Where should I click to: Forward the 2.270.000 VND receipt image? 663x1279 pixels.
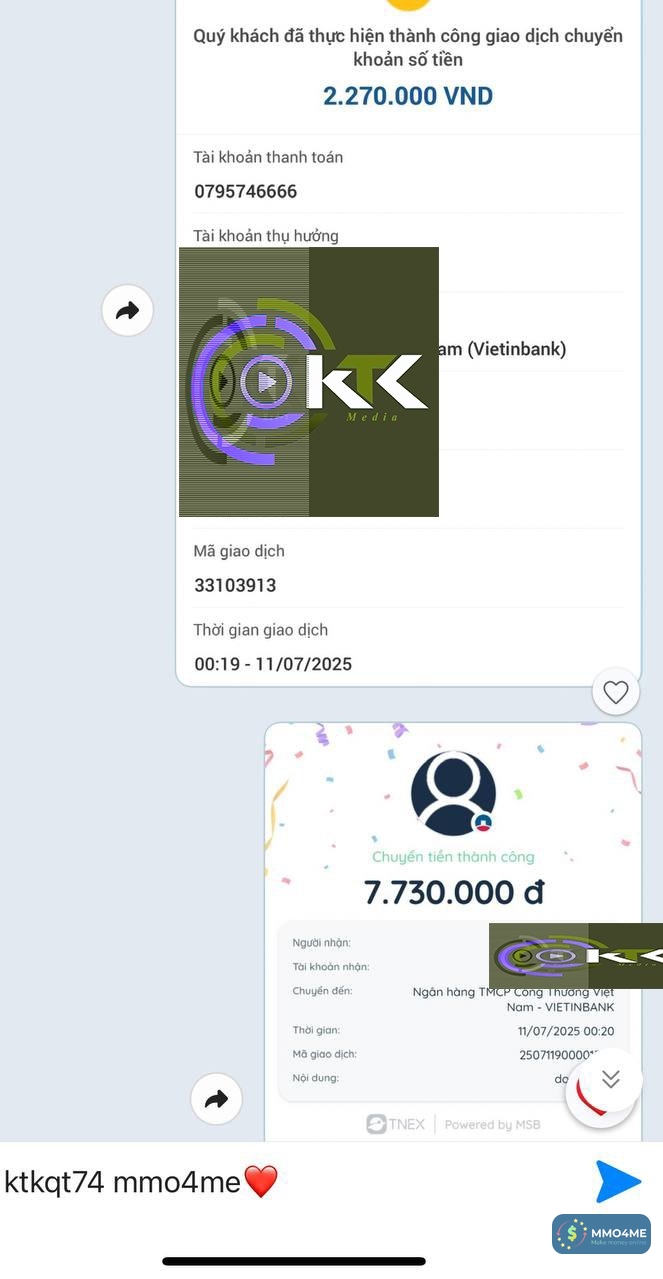(x=127, y=310)
